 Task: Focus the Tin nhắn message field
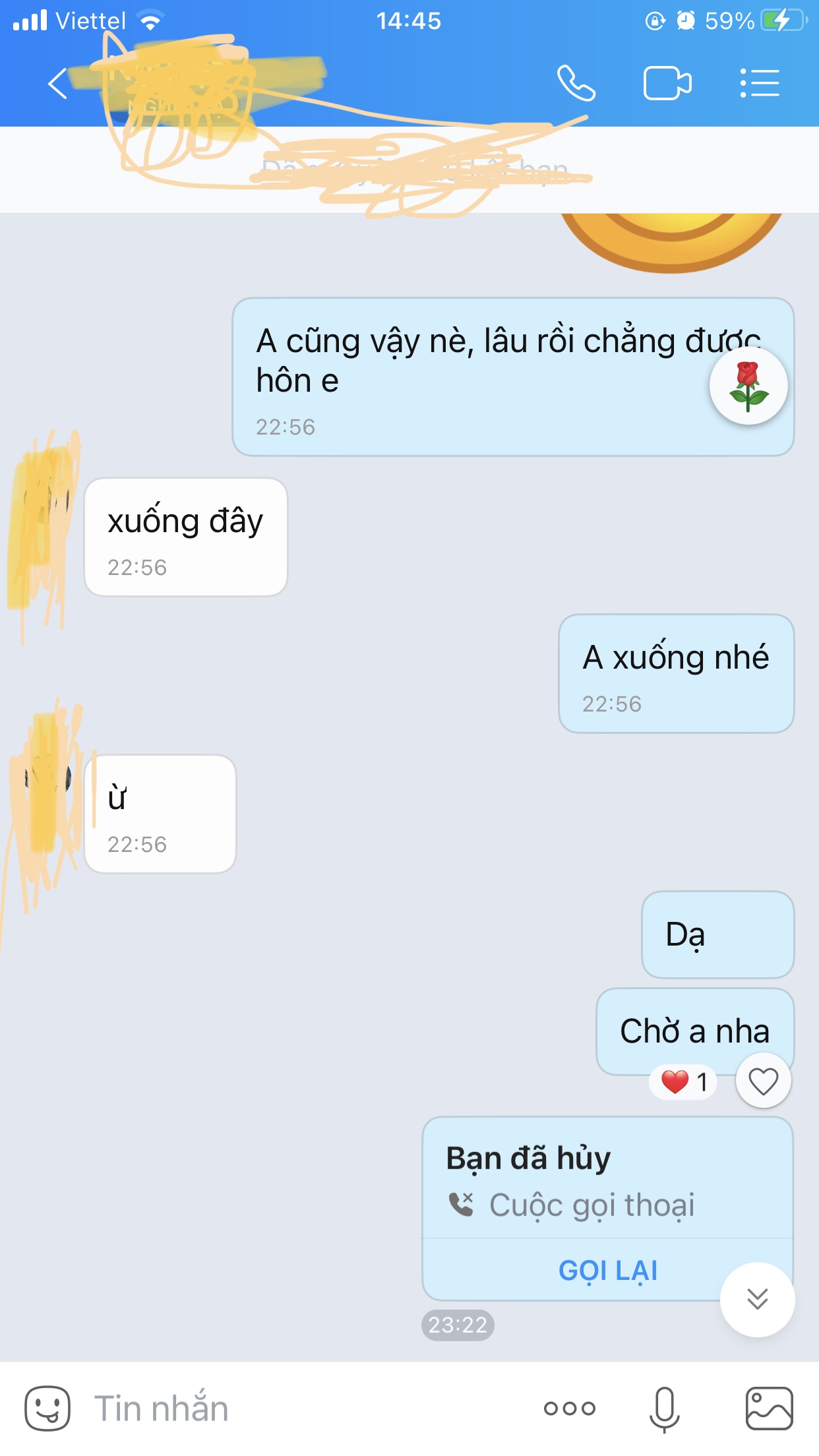coord(297,1409)
